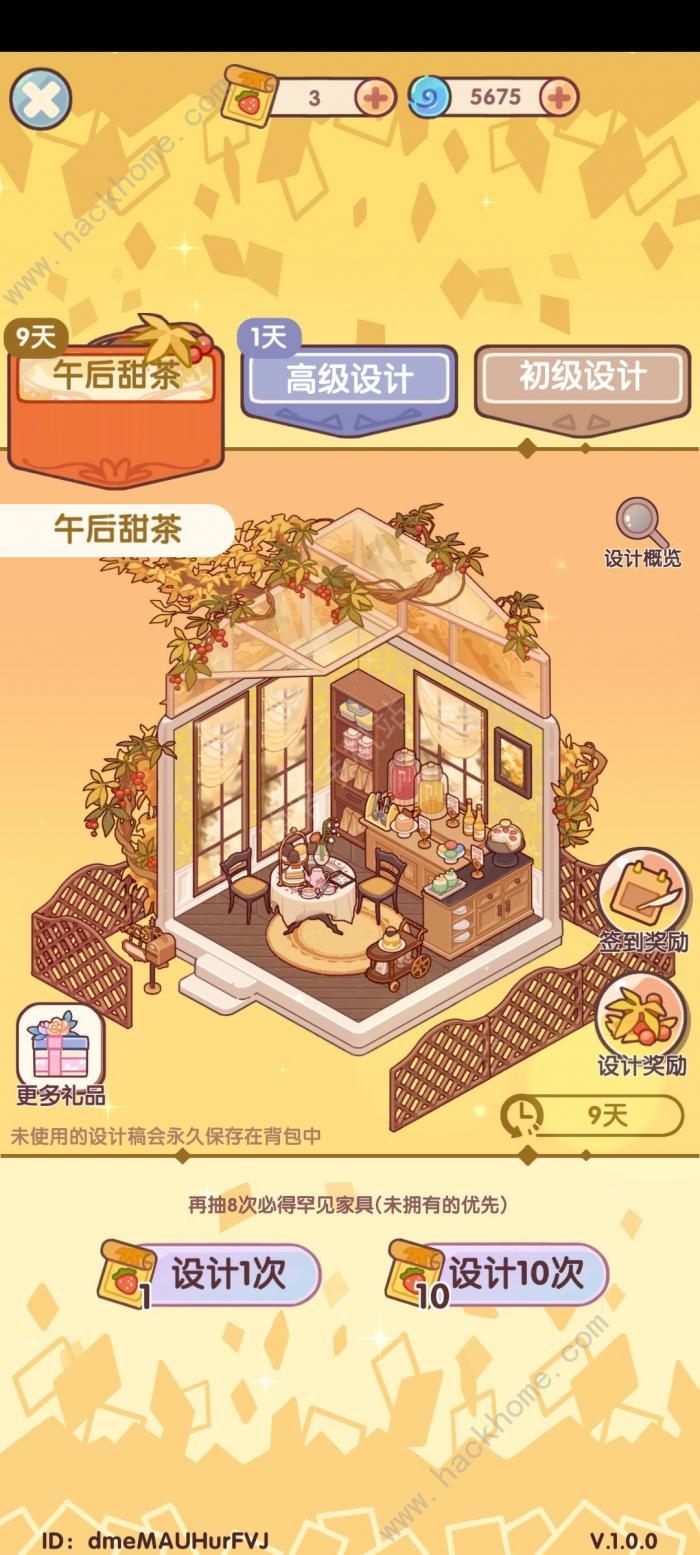Add more blue swirl currency
The height and width of the screenshot is (1555, 700).
(x=559, y=97)
